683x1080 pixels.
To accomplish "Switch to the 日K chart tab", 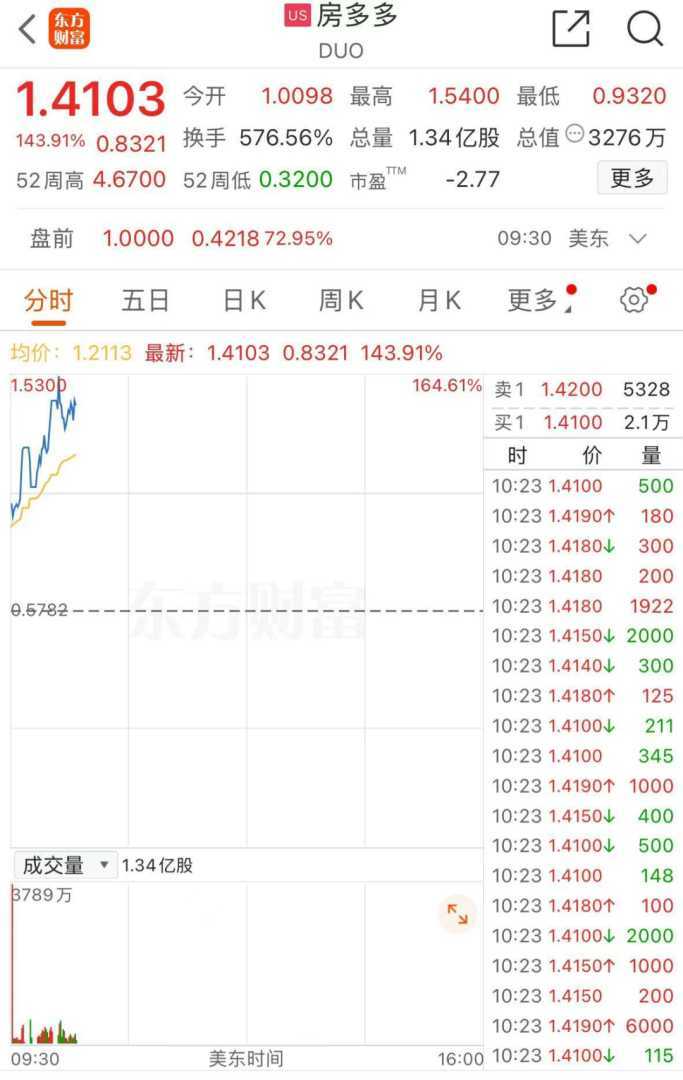I will click(243, 300).
